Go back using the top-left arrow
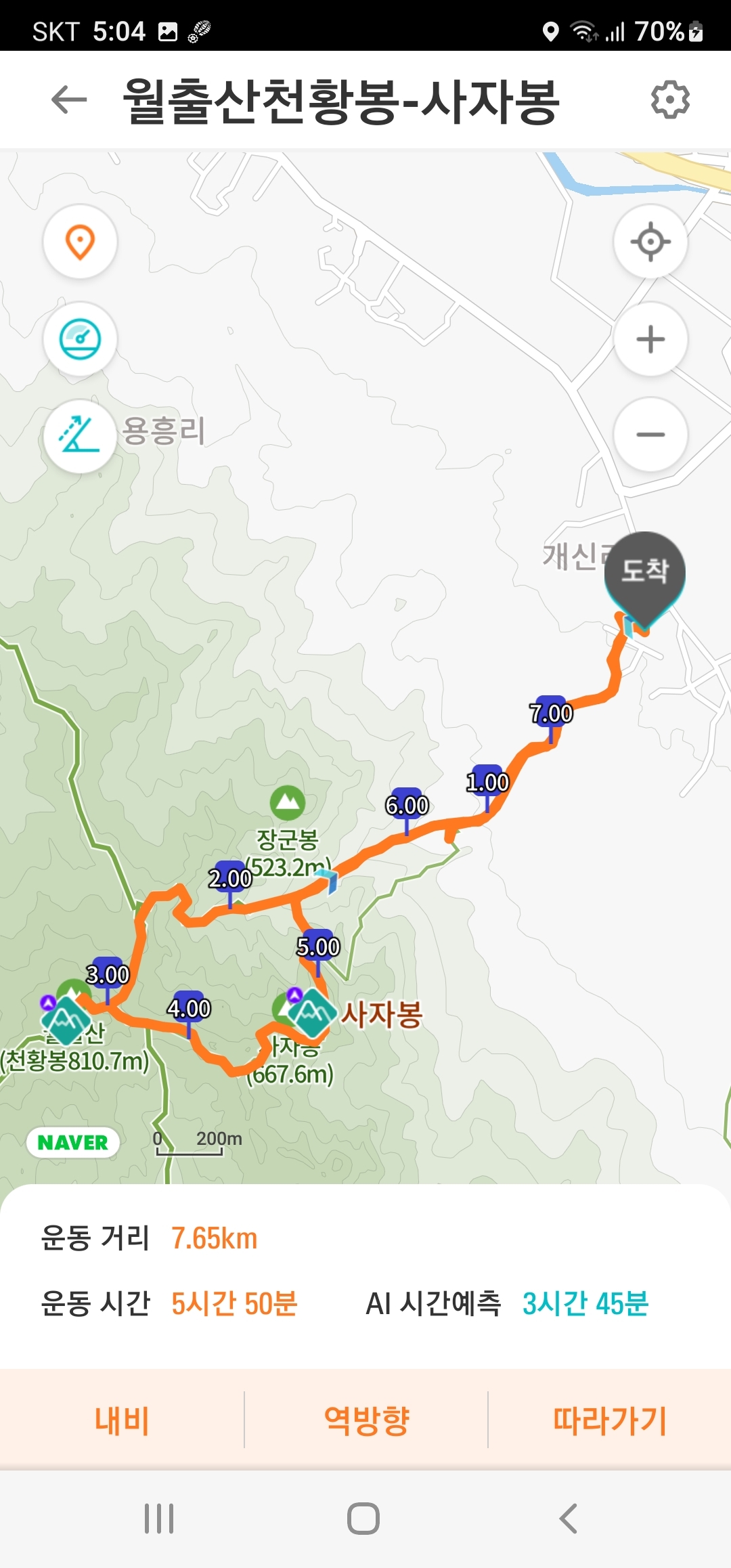 [69, 100]
